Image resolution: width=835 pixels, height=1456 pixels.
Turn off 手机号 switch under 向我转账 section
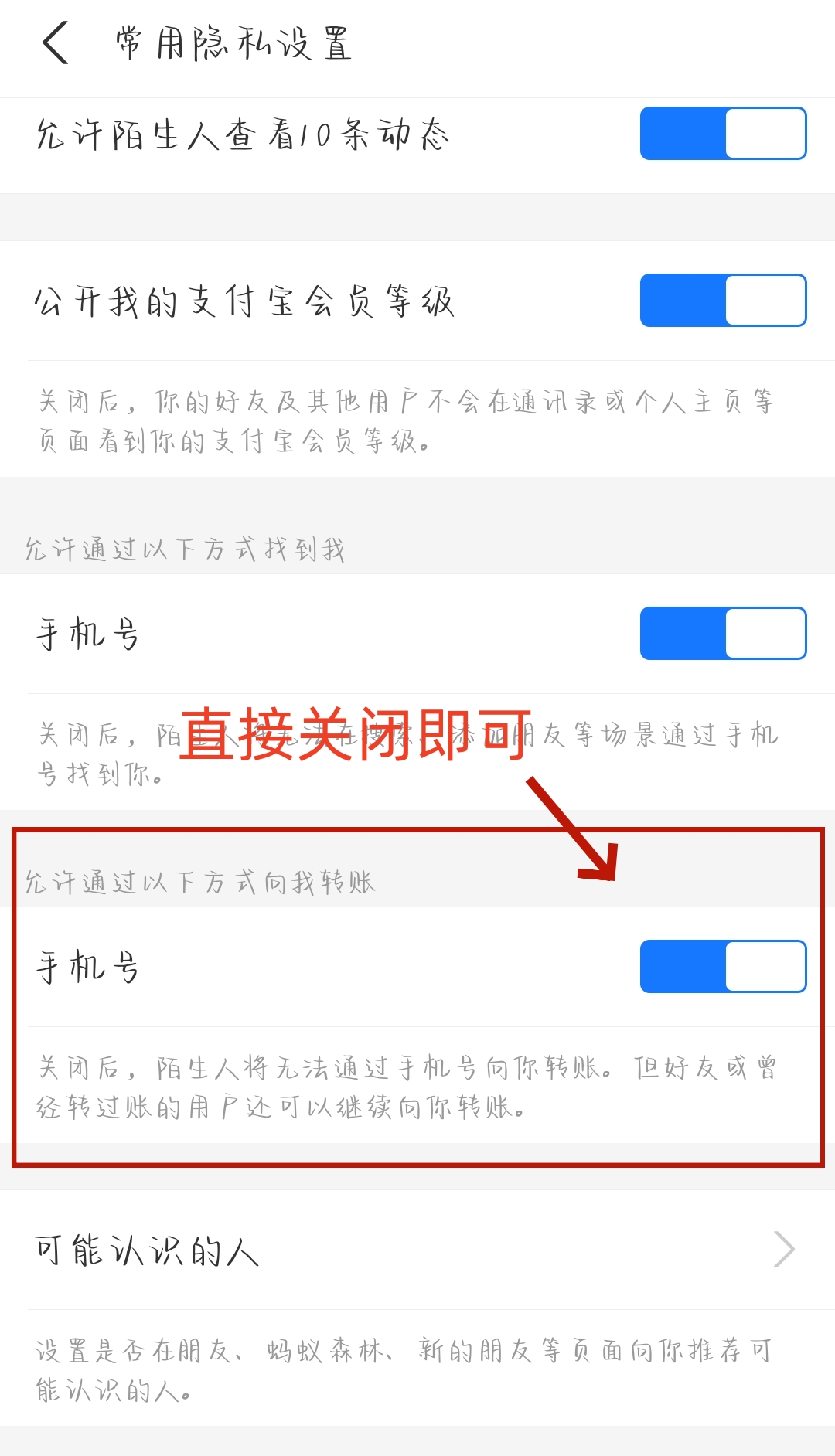click(x=723, y=966)
